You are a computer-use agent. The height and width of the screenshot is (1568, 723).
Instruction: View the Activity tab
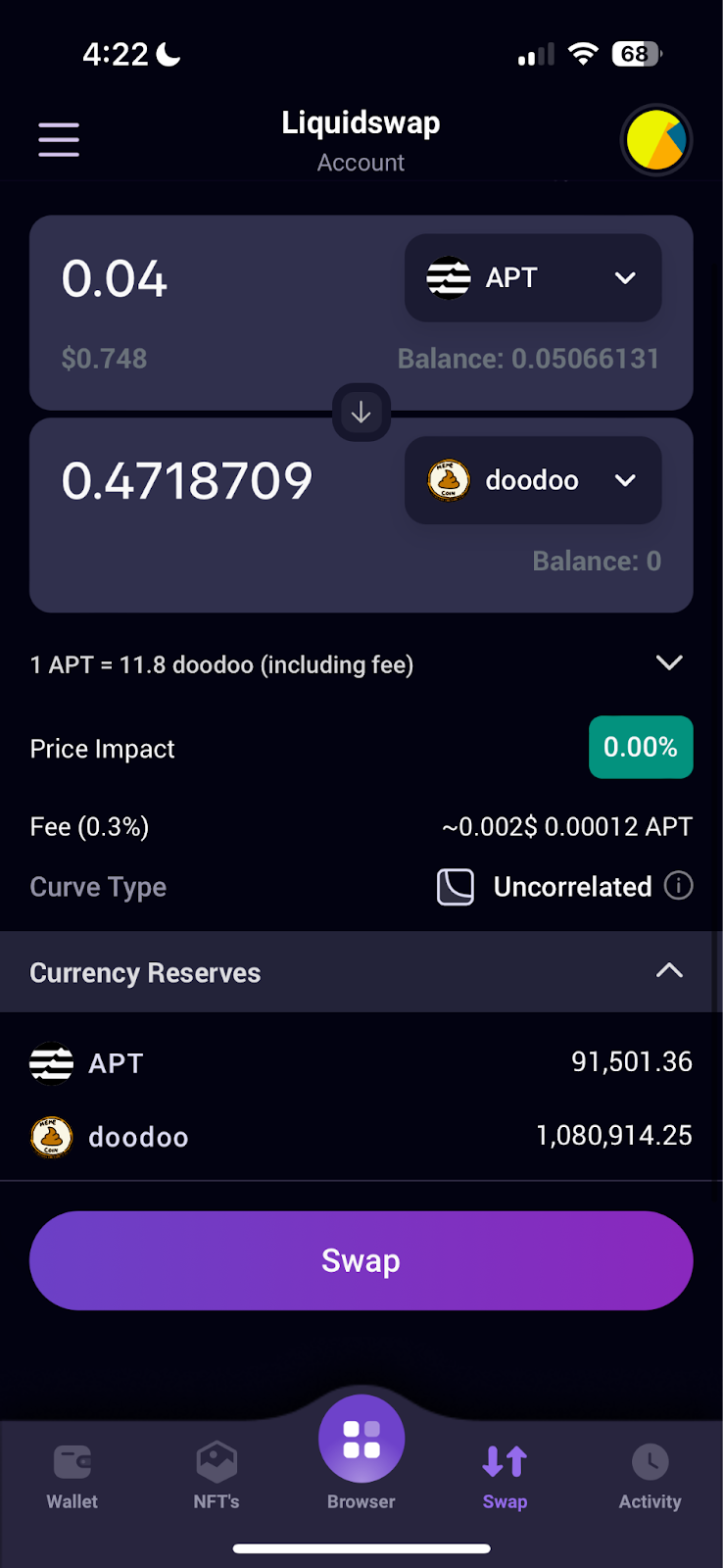click(650, 1476)
